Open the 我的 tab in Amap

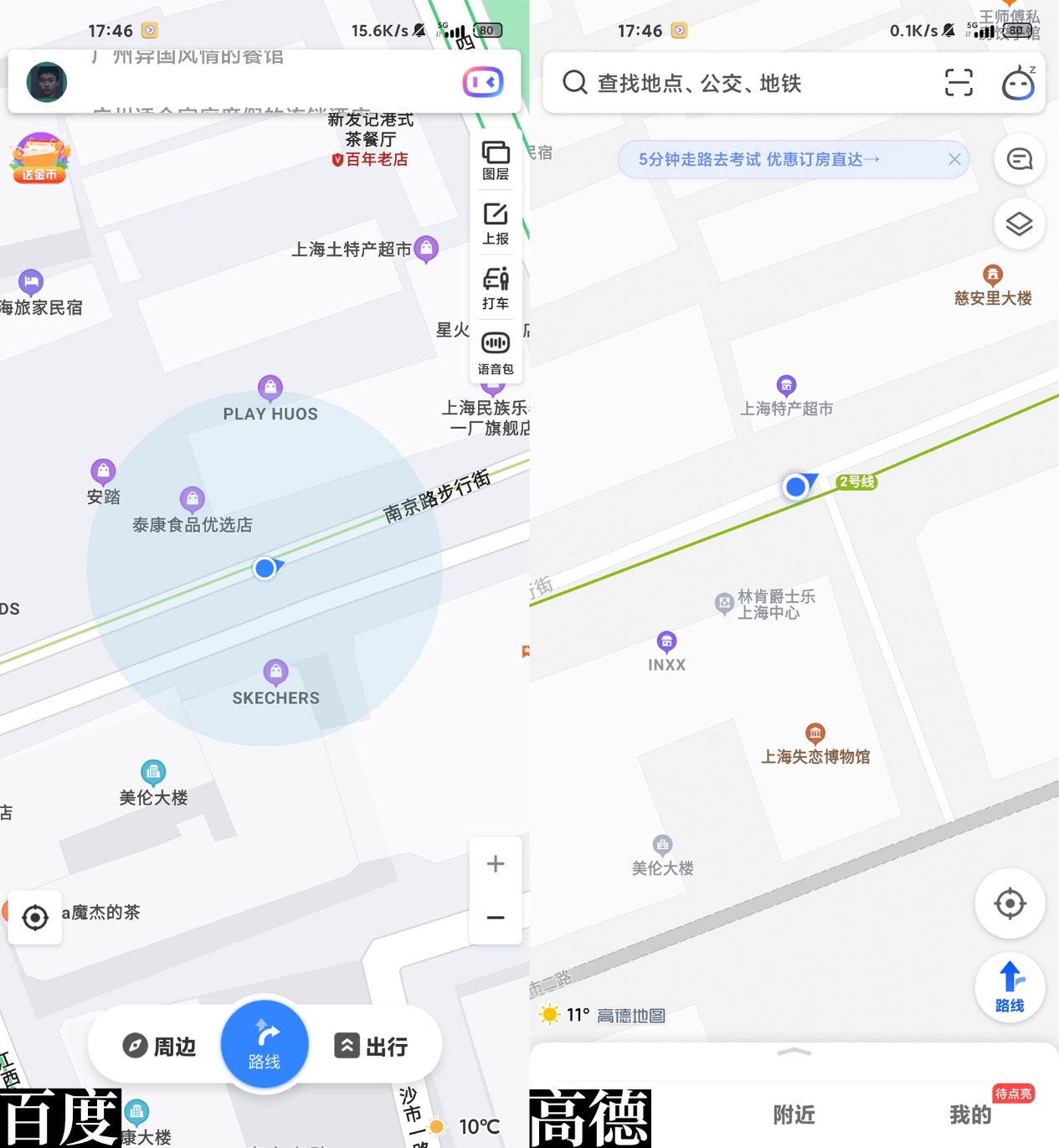click(969, 1115)
